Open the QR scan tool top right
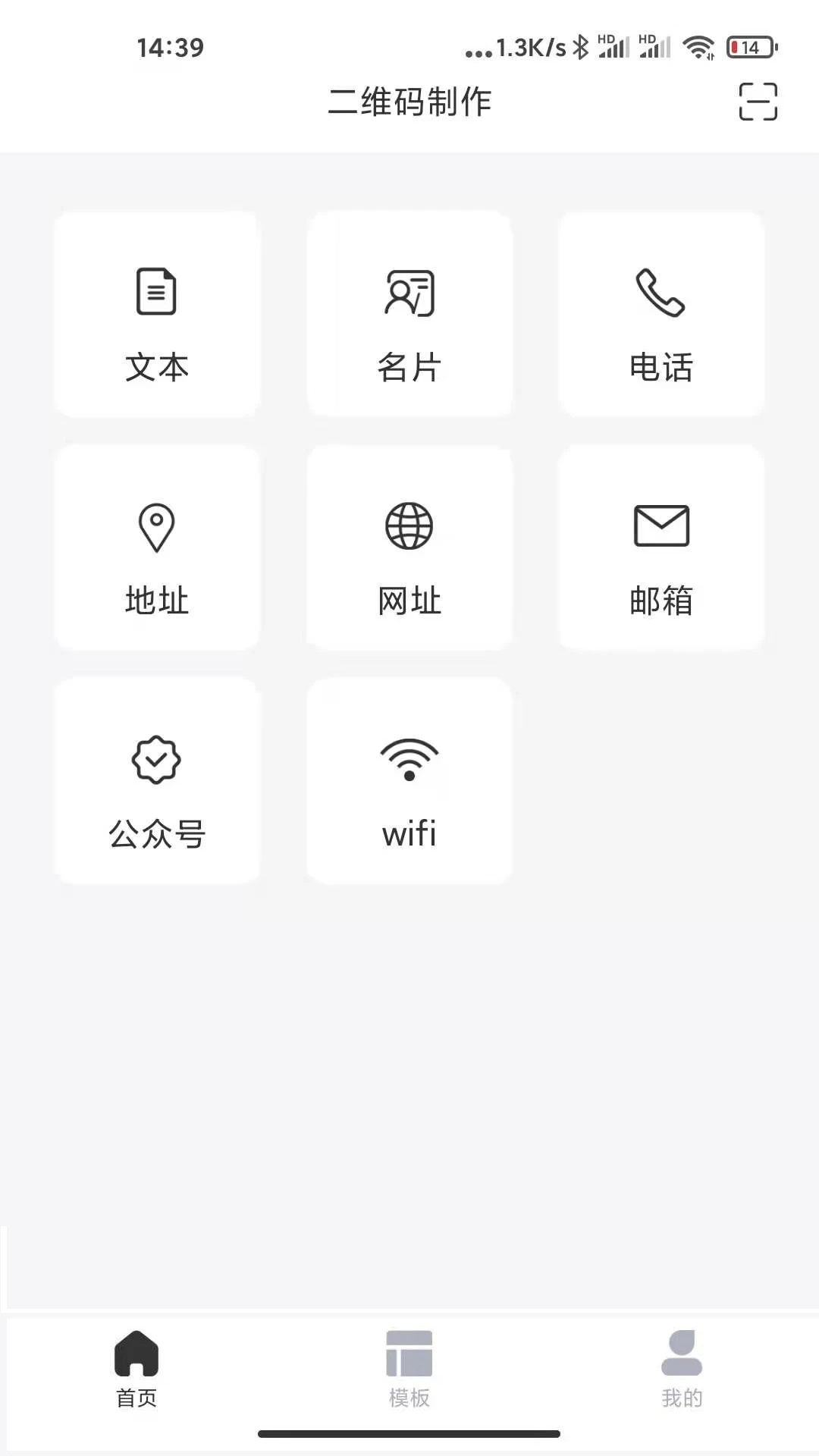This screenshot has height=1456, width=819. click(757, 102)
